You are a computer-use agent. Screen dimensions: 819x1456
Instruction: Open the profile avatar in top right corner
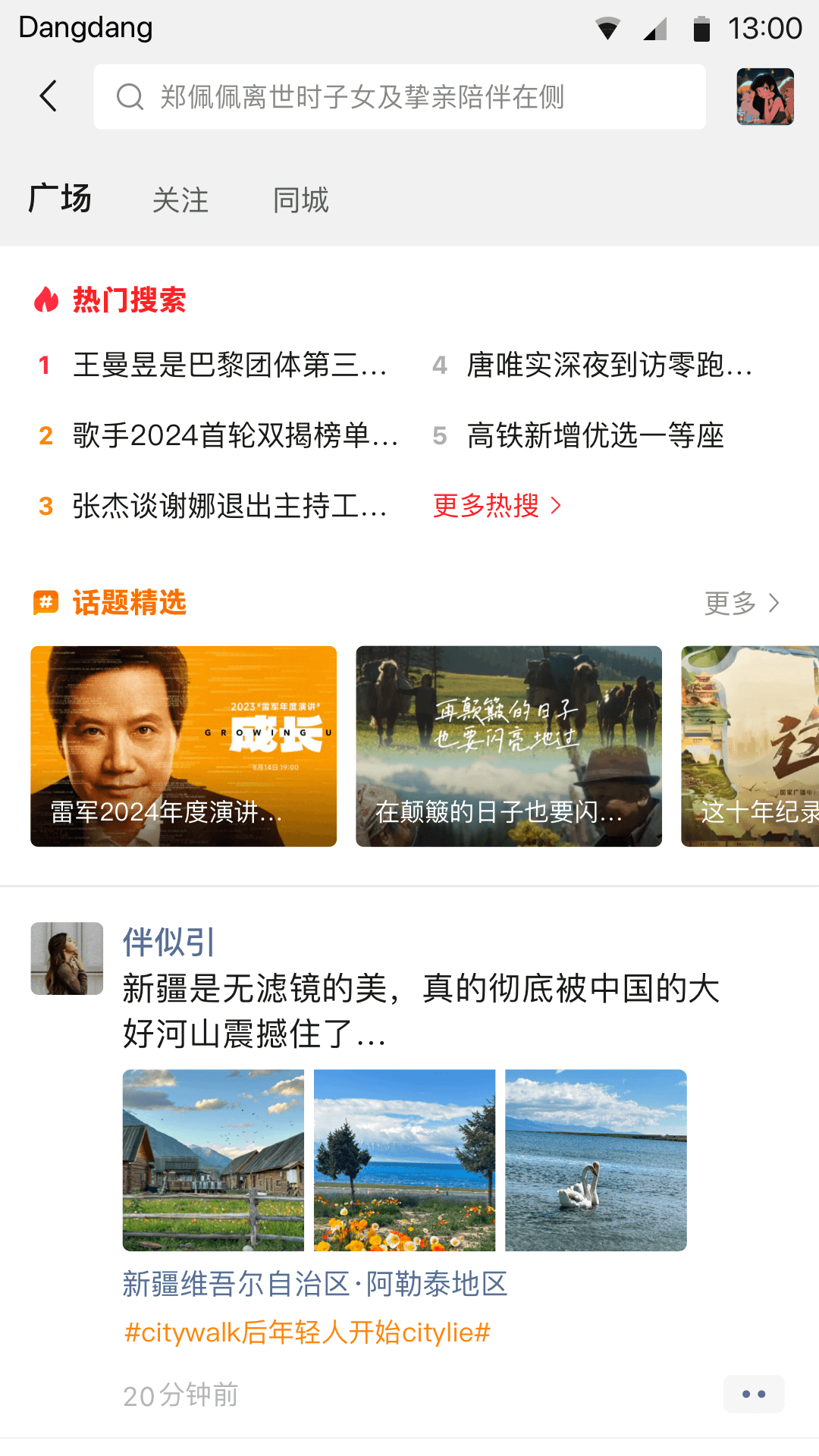[x=766, y=96]
